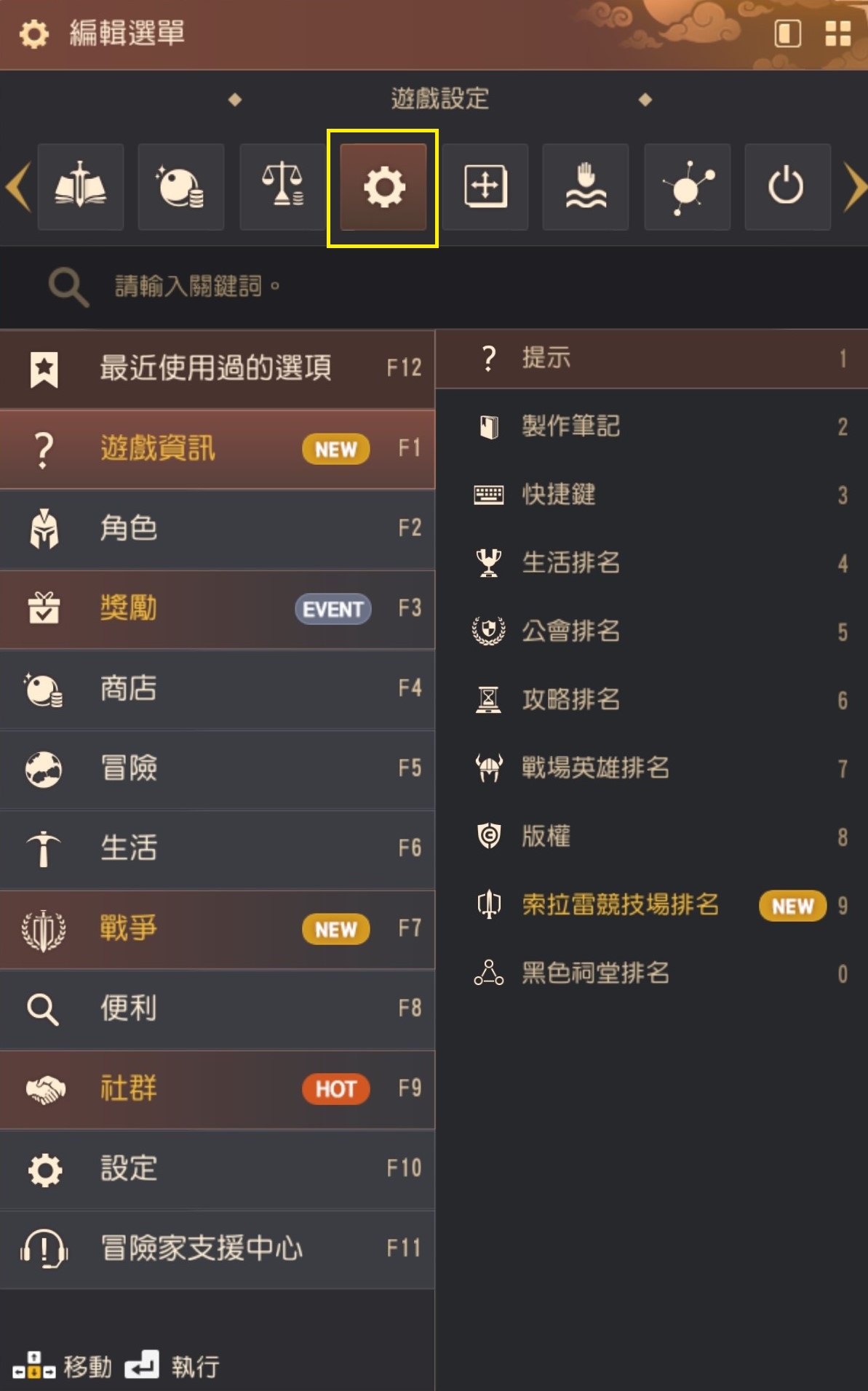This screenshot has width=868, height=1391.
Task: Open 最近使用過的選項 menu
Action: click(218, 369)
